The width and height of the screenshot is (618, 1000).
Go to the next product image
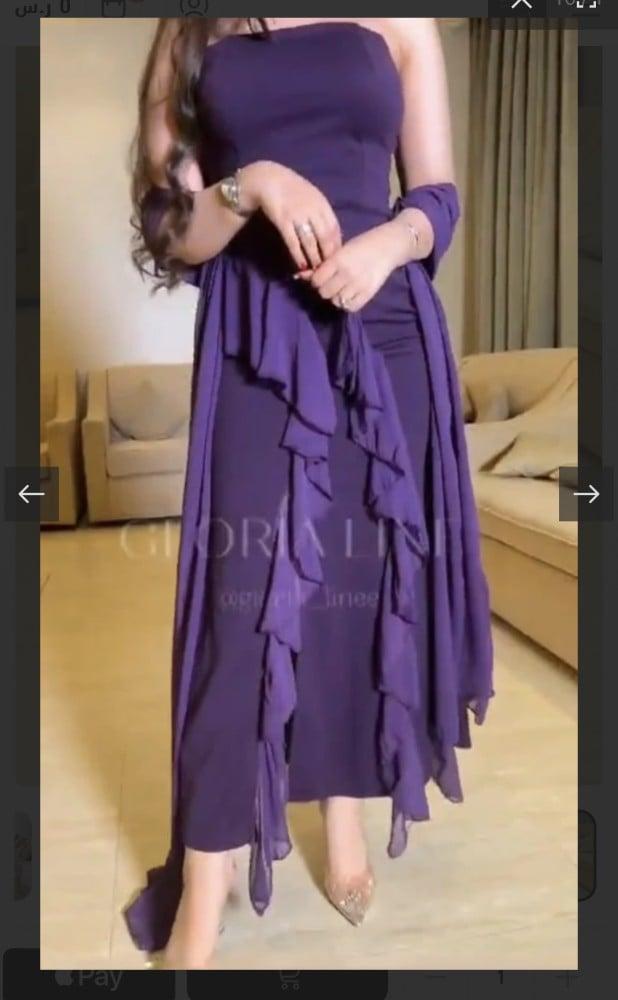pyautogui.click(x=586, y=493)
